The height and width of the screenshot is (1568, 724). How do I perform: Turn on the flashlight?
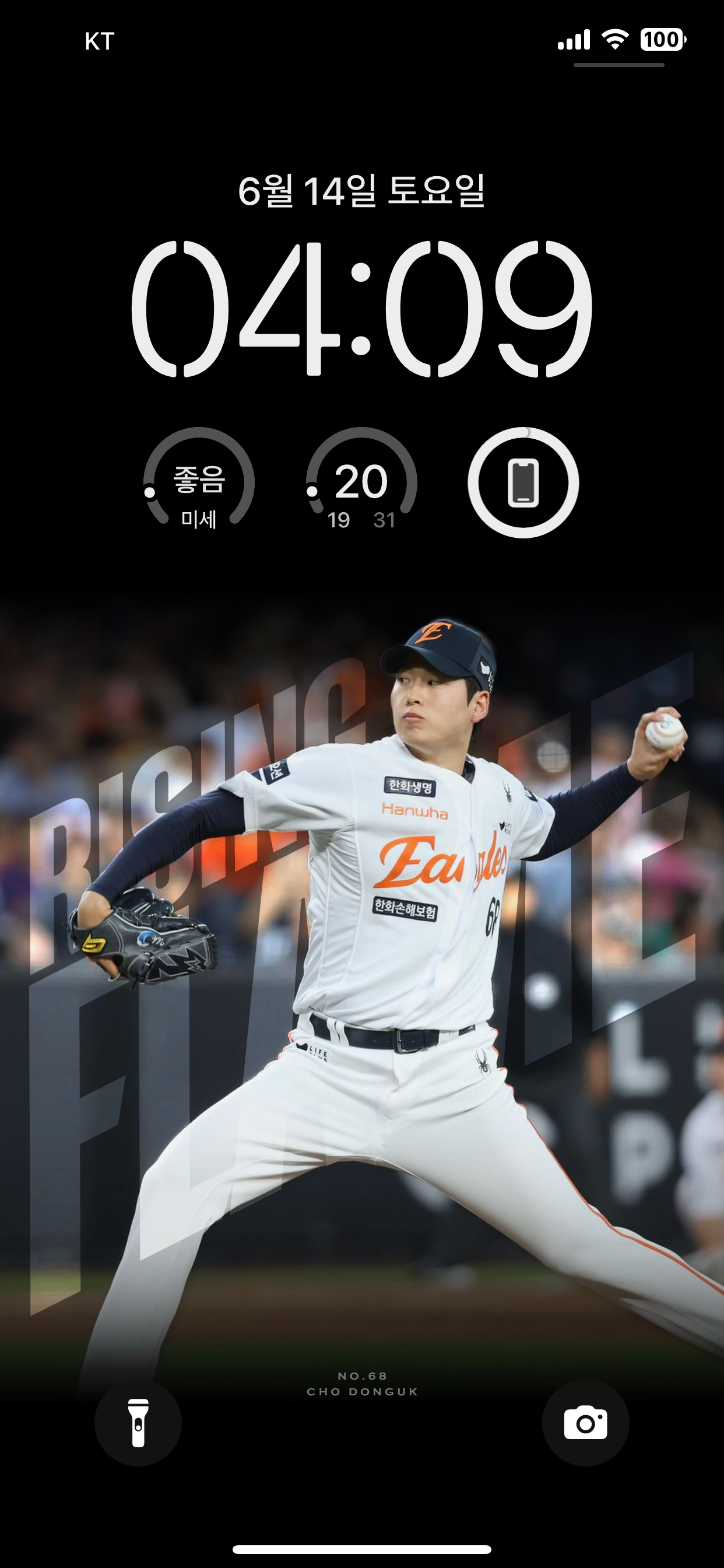click(x=138, y=1423)
